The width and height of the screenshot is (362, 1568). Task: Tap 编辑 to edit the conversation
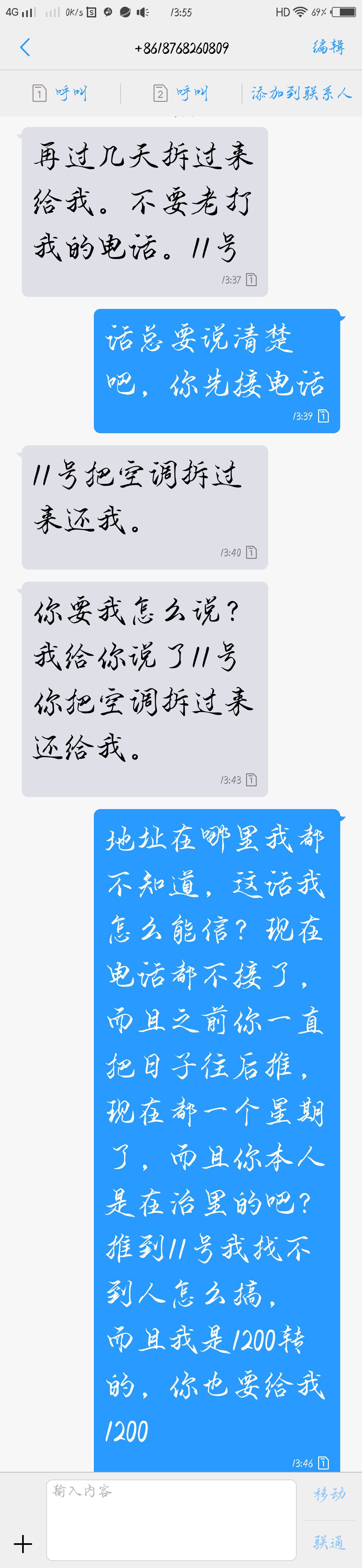pyautogui.click(x=328, y=48)
